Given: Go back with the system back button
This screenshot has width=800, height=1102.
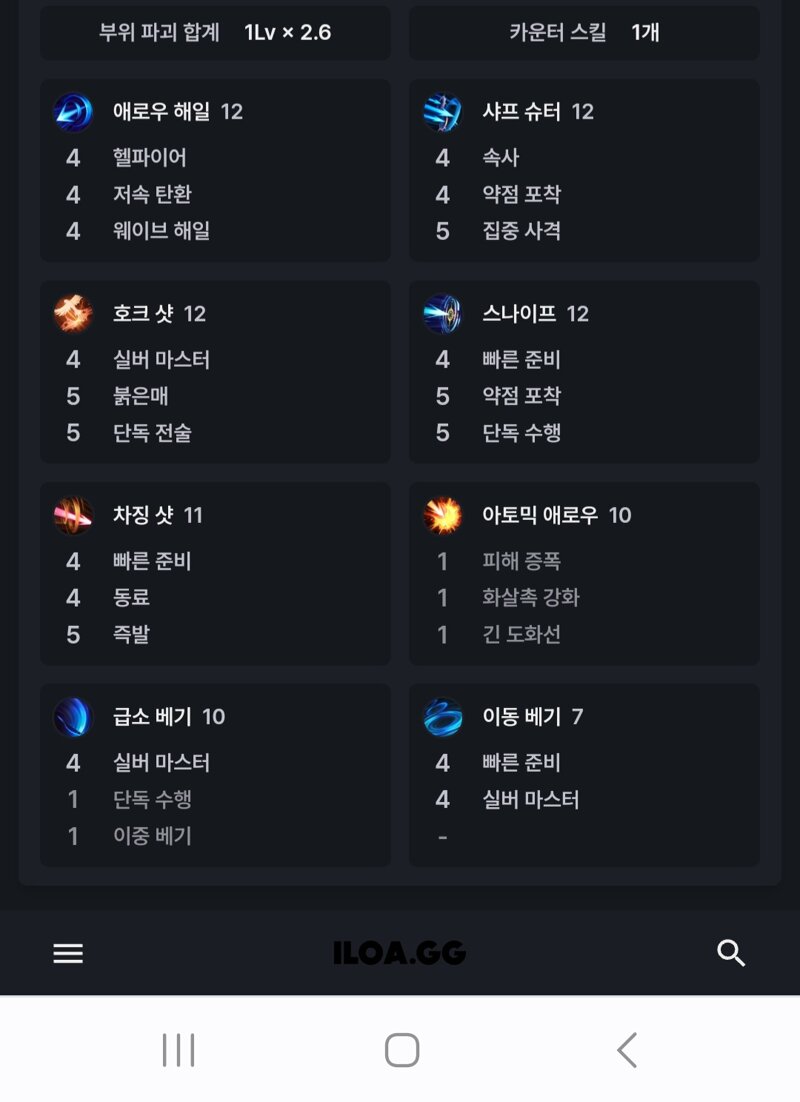Looking at the screenshot, I should click(627, 1050).
